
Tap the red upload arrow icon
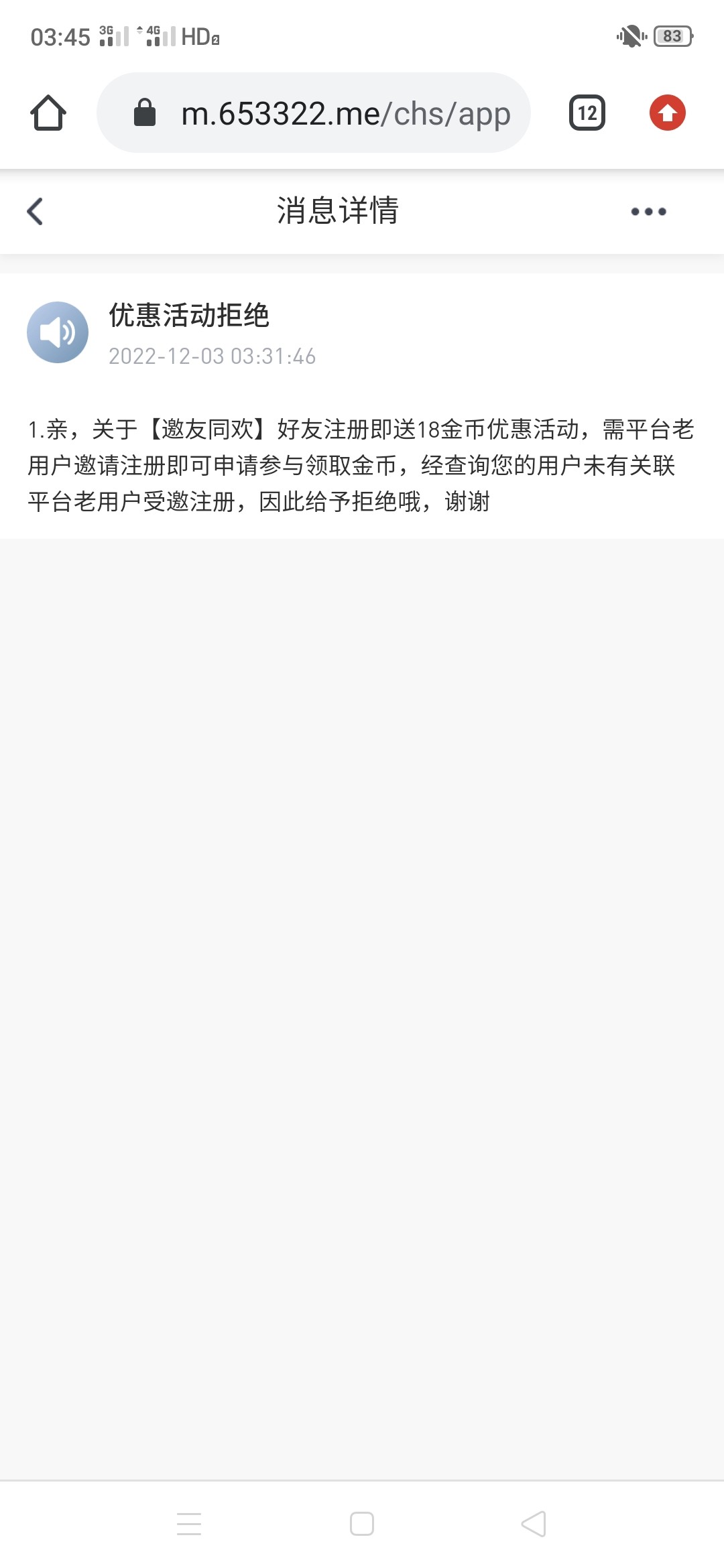point(667,113)
